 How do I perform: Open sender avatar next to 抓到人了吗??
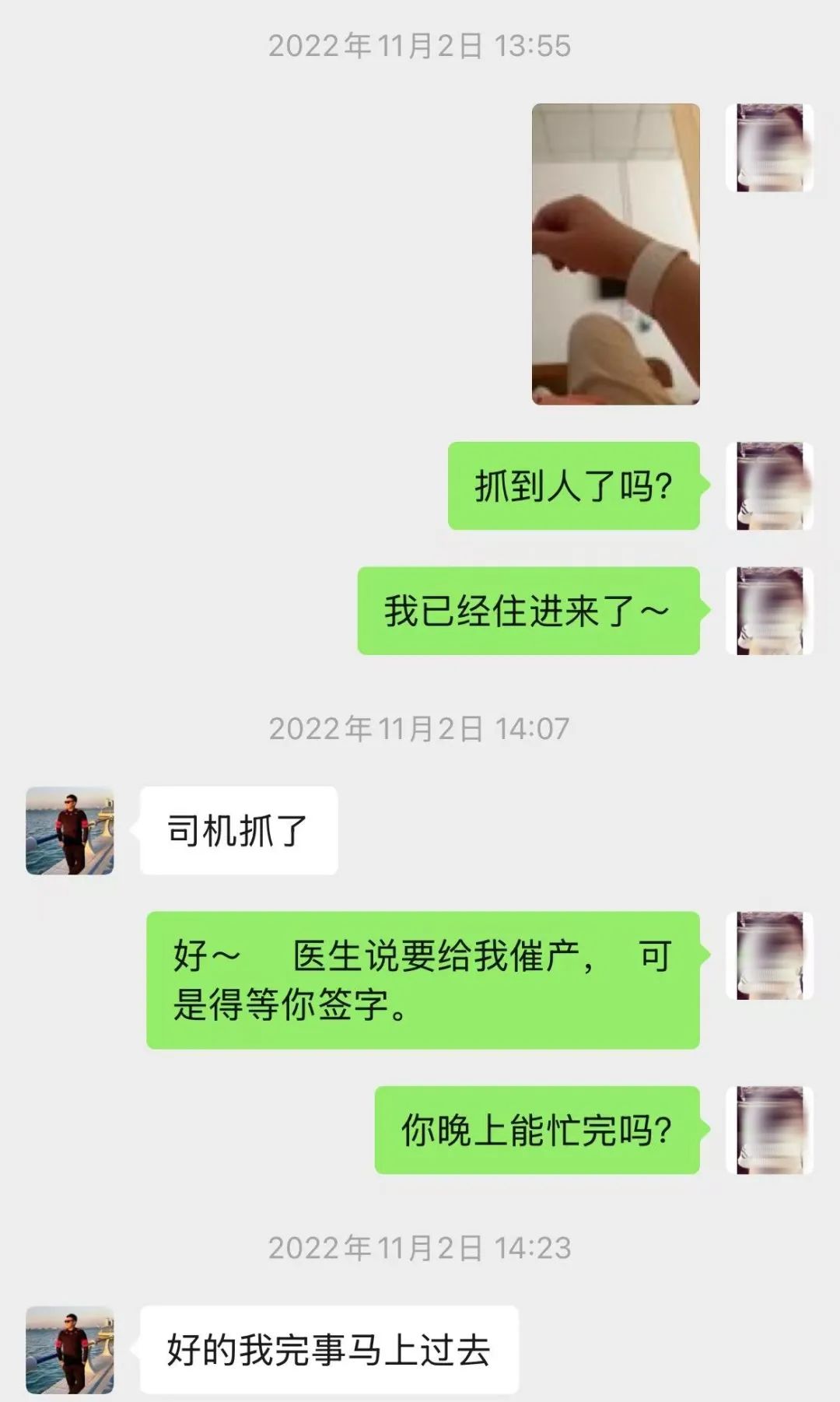pyautogui.click(x=769, y=486)
